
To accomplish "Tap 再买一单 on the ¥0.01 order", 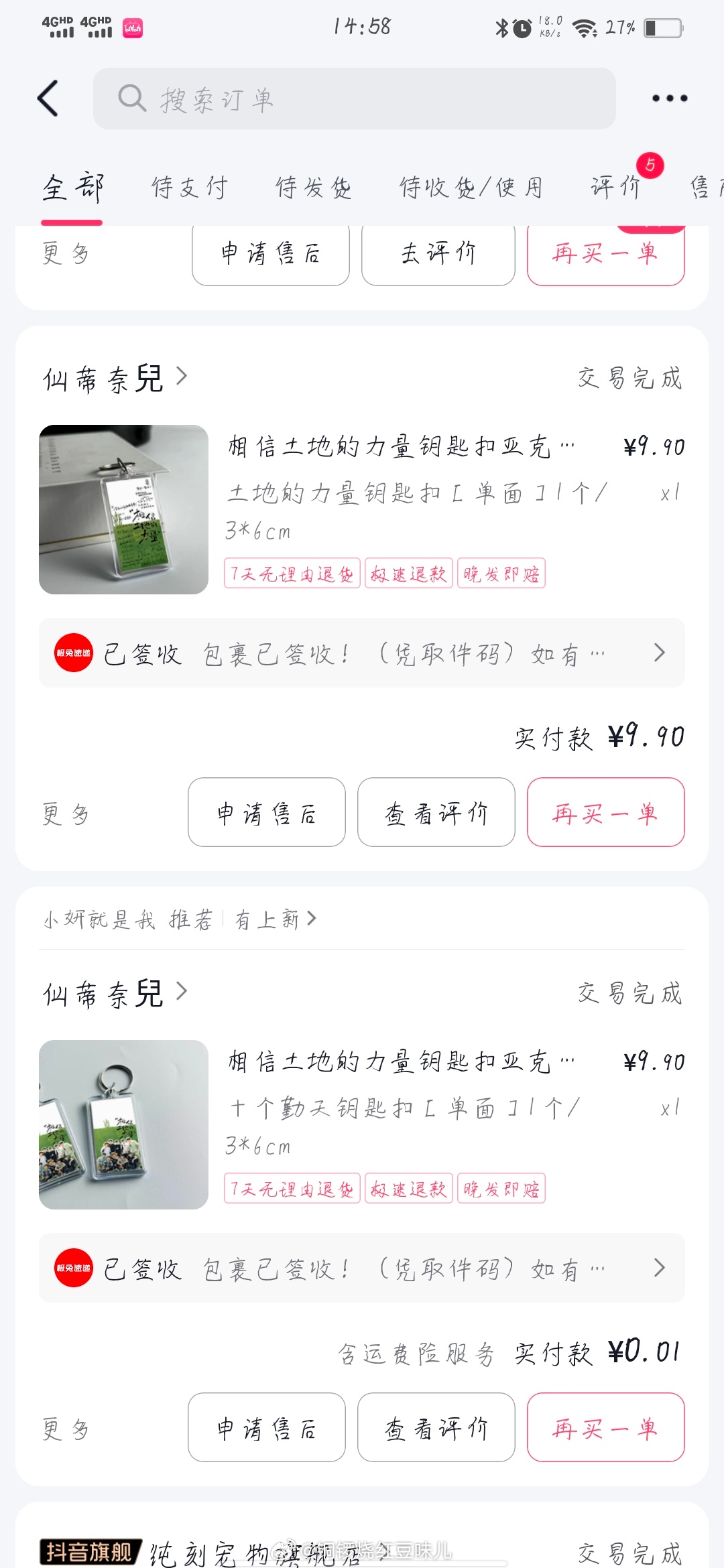I will click(605, 1427).
